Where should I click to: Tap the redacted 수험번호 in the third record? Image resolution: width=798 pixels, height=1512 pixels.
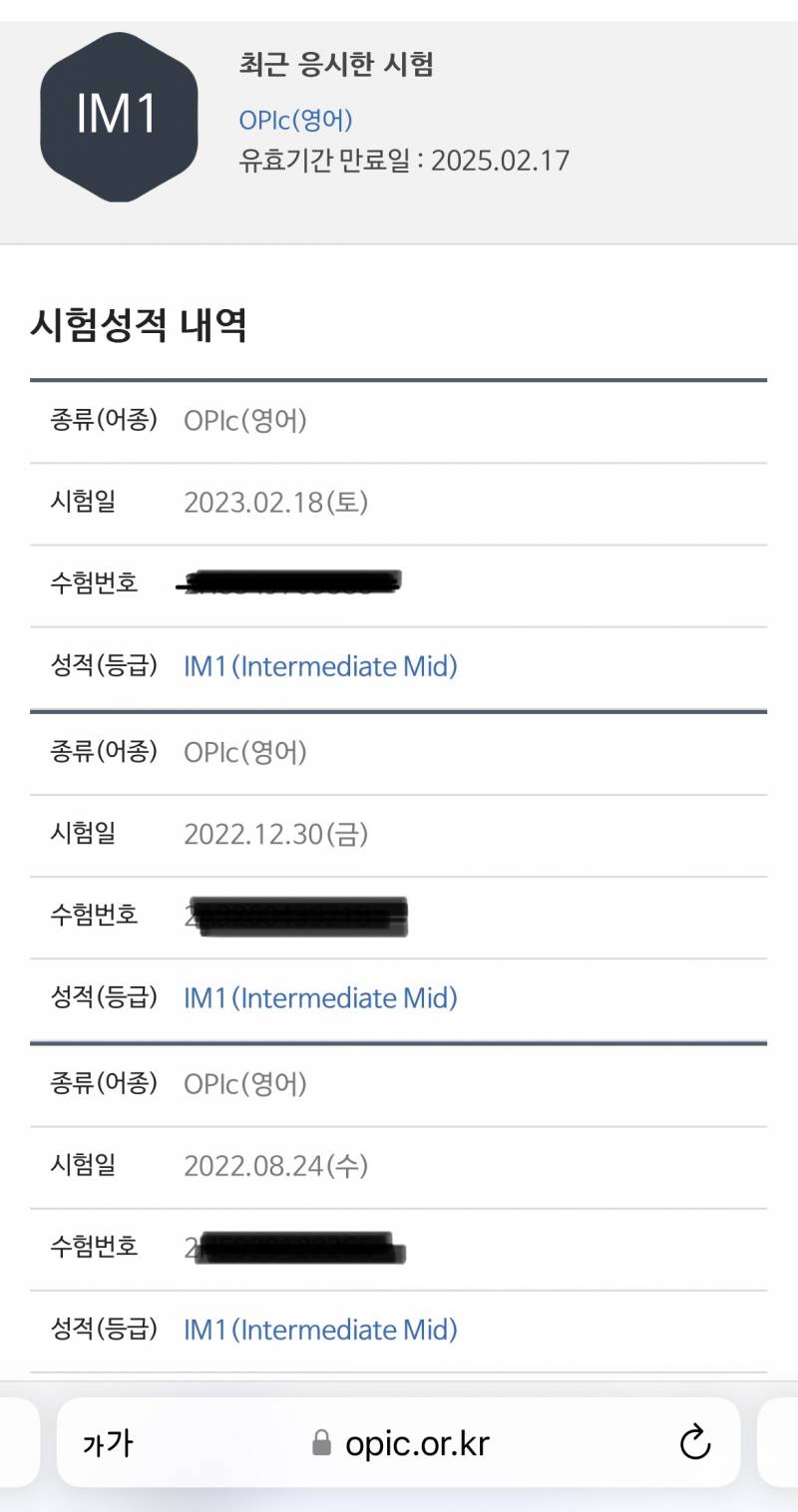(299, 1247)
